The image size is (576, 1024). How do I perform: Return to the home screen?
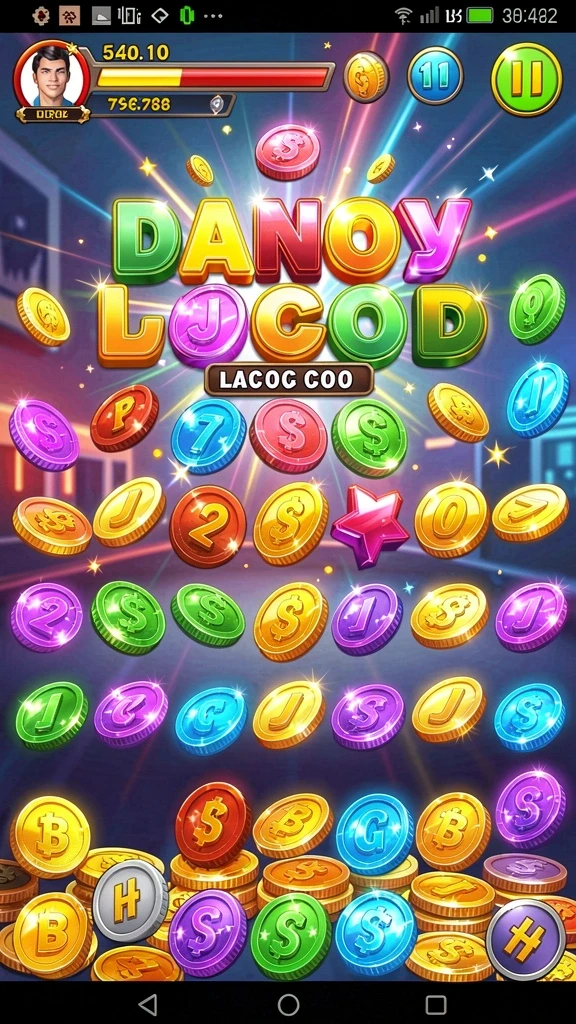point(288,1004)
